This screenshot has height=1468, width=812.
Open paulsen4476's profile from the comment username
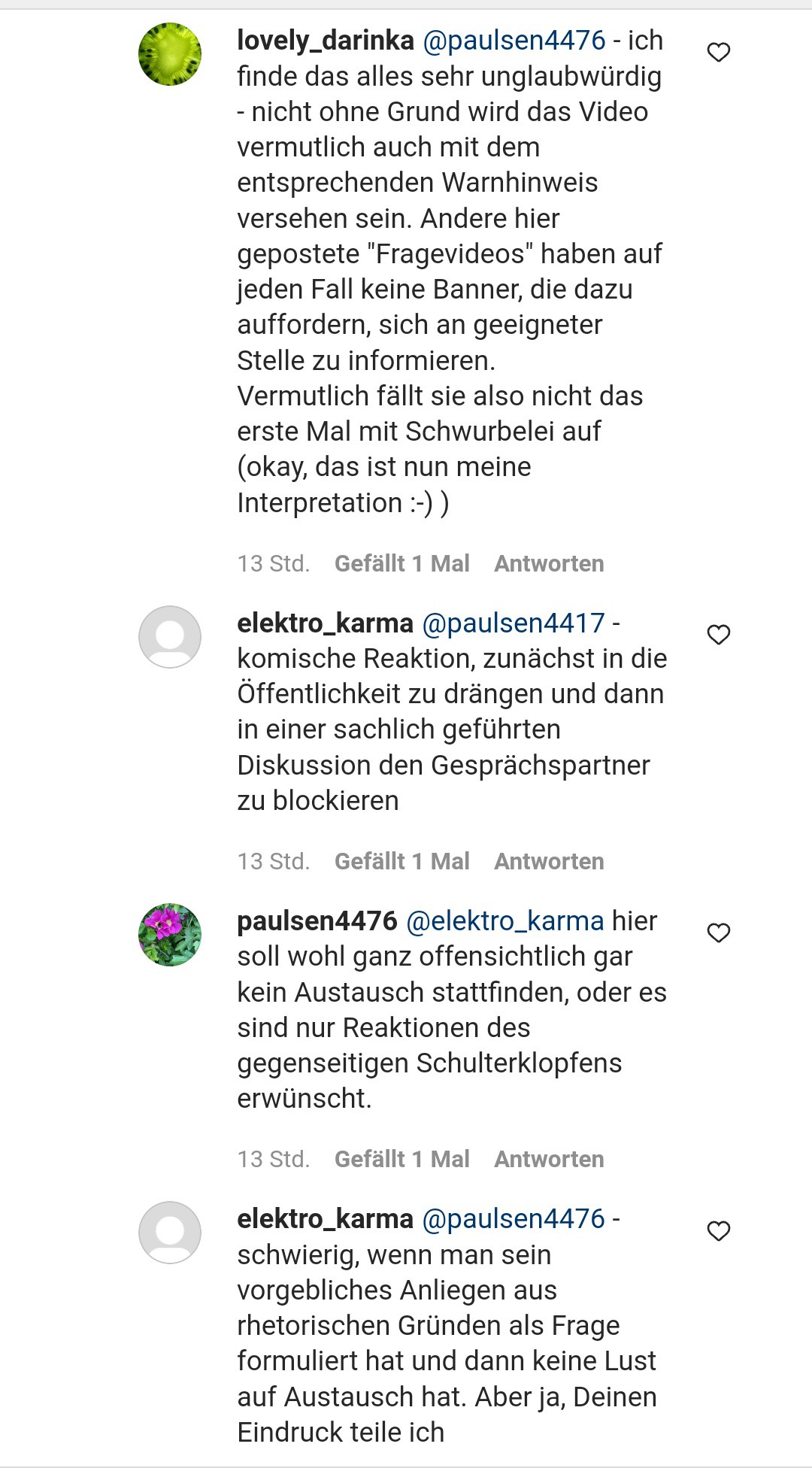pos(317,921)
